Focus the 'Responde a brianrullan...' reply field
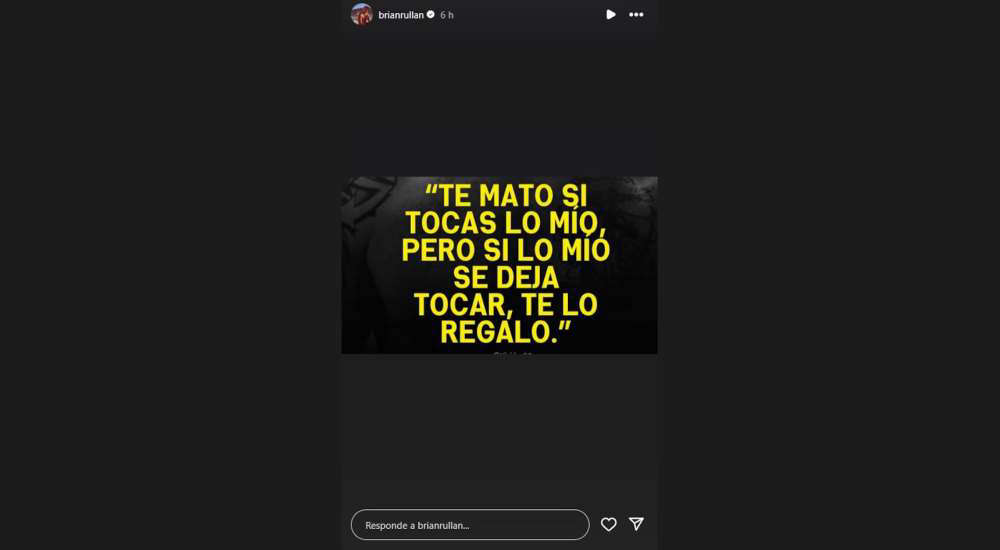 [x=469, y=525]
